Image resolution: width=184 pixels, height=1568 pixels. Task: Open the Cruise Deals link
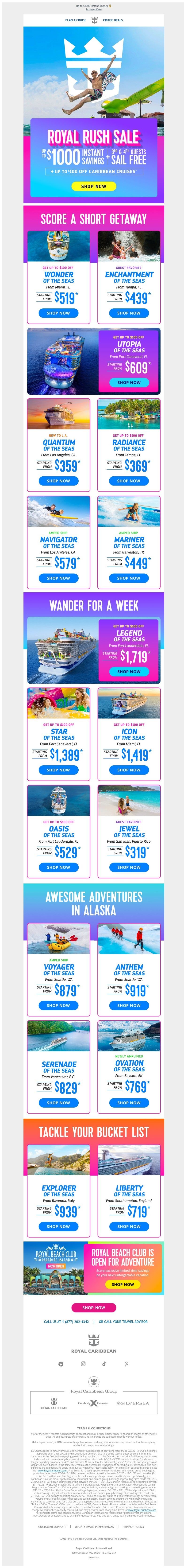[112, 20]
